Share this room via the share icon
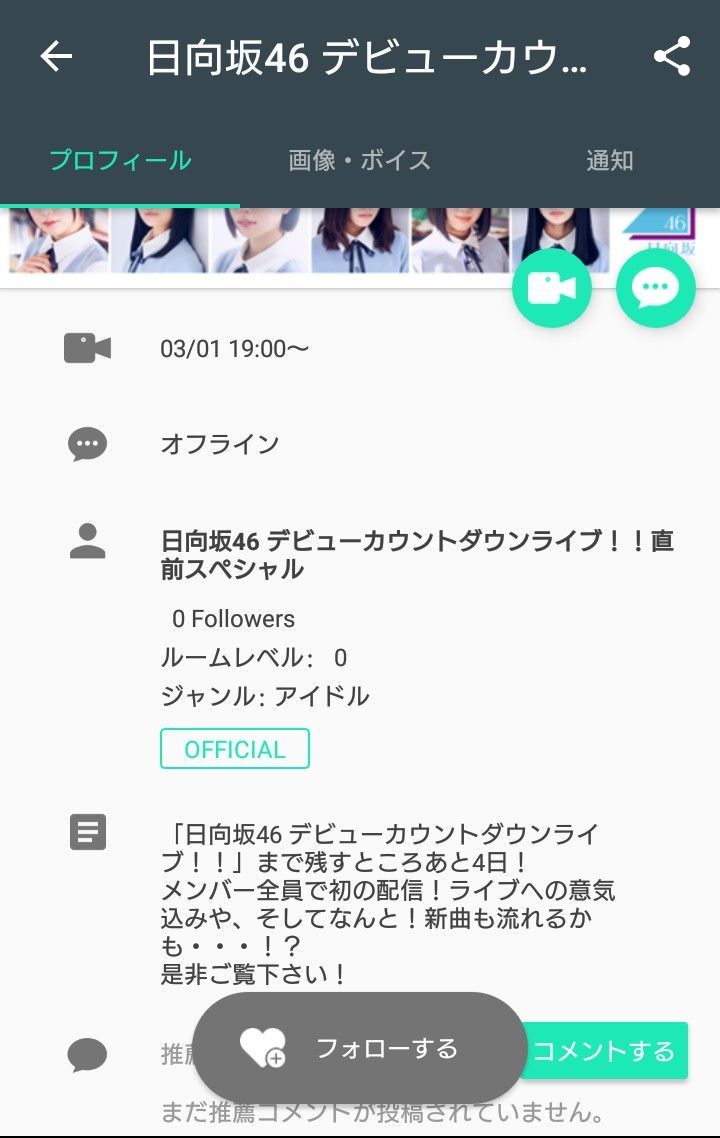Screen dimensions: 720x1138 click(x=672, y=57)
